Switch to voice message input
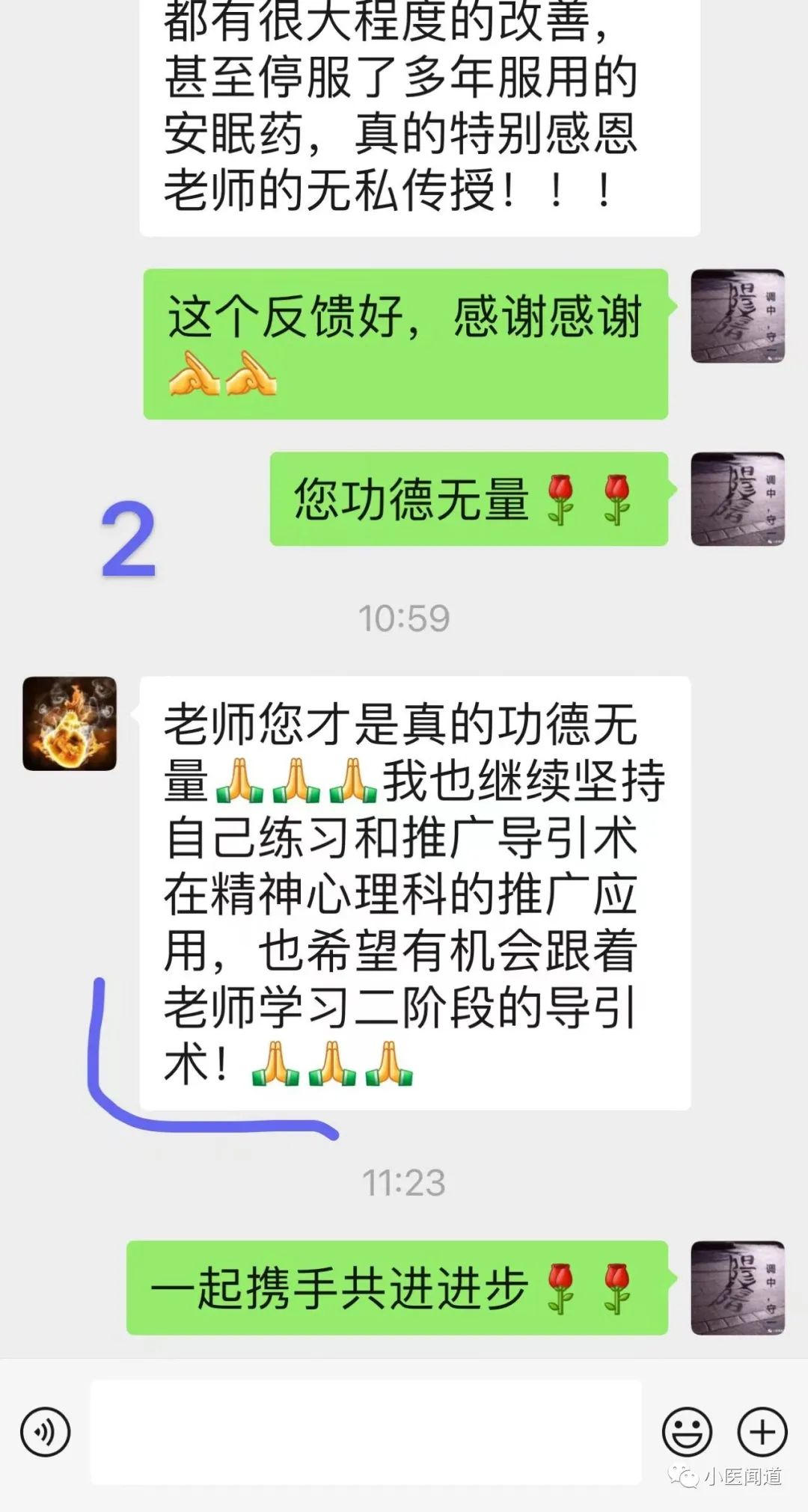 click(45, 1432)
